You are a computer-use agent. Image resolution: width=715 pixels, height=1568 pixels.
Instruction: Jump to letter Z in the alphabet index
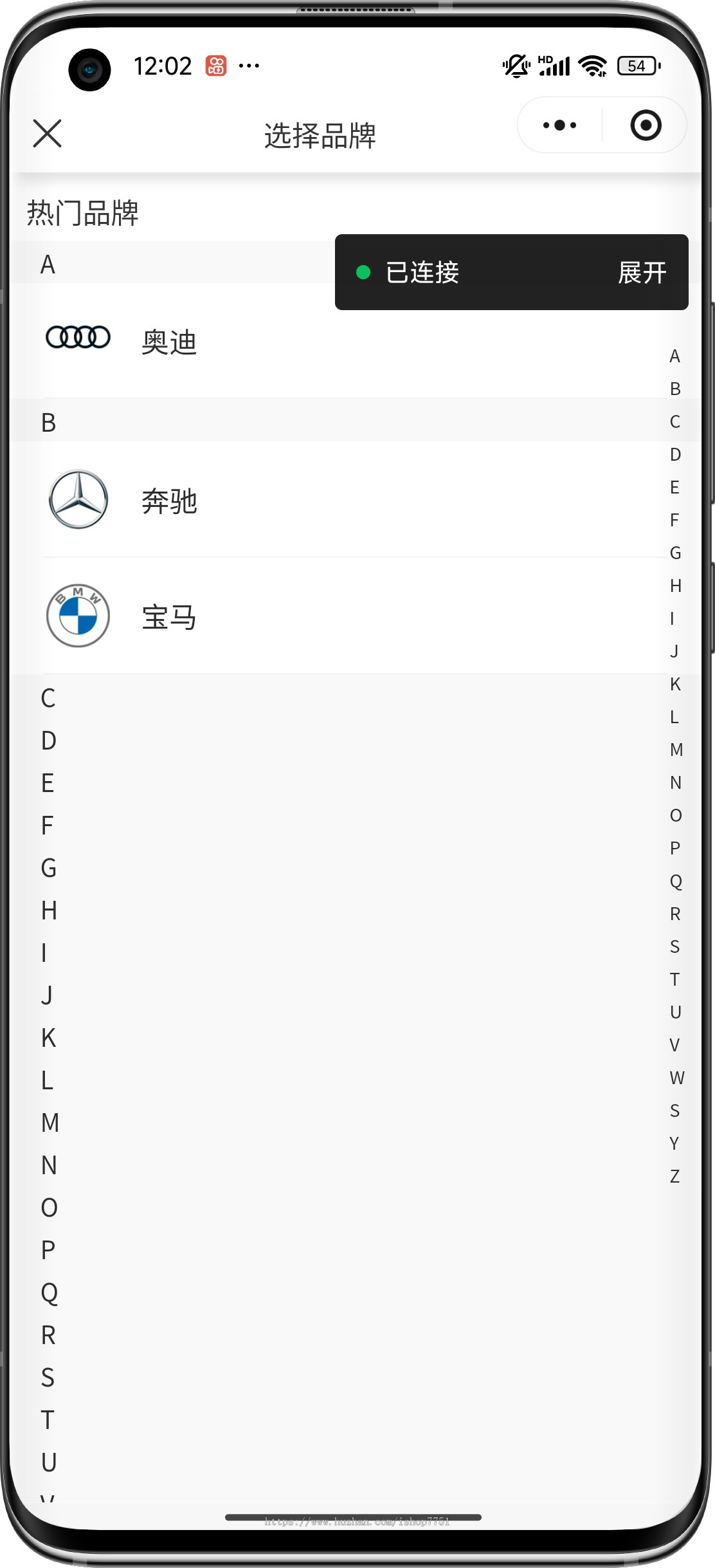coord(674,1175)
